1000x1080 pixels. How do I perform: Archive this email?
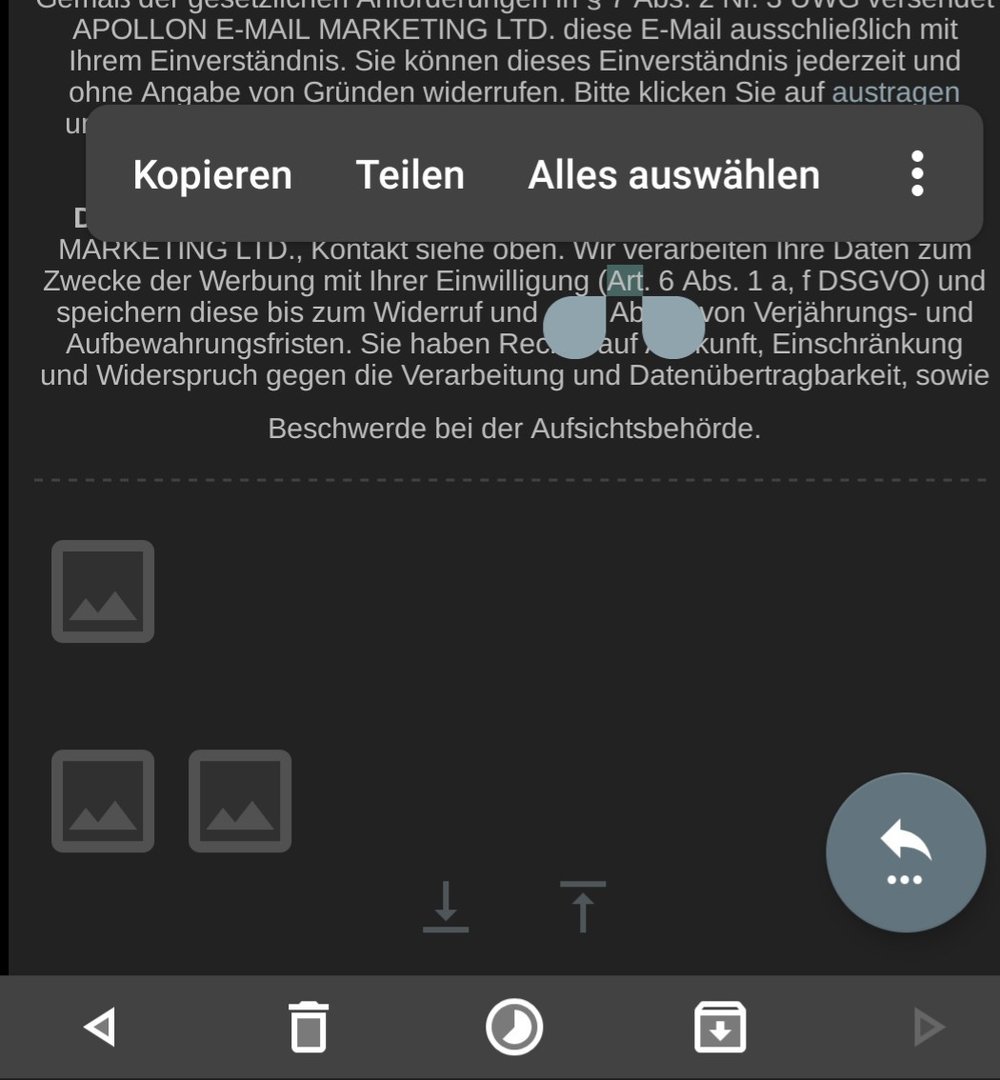(720, 1027)
